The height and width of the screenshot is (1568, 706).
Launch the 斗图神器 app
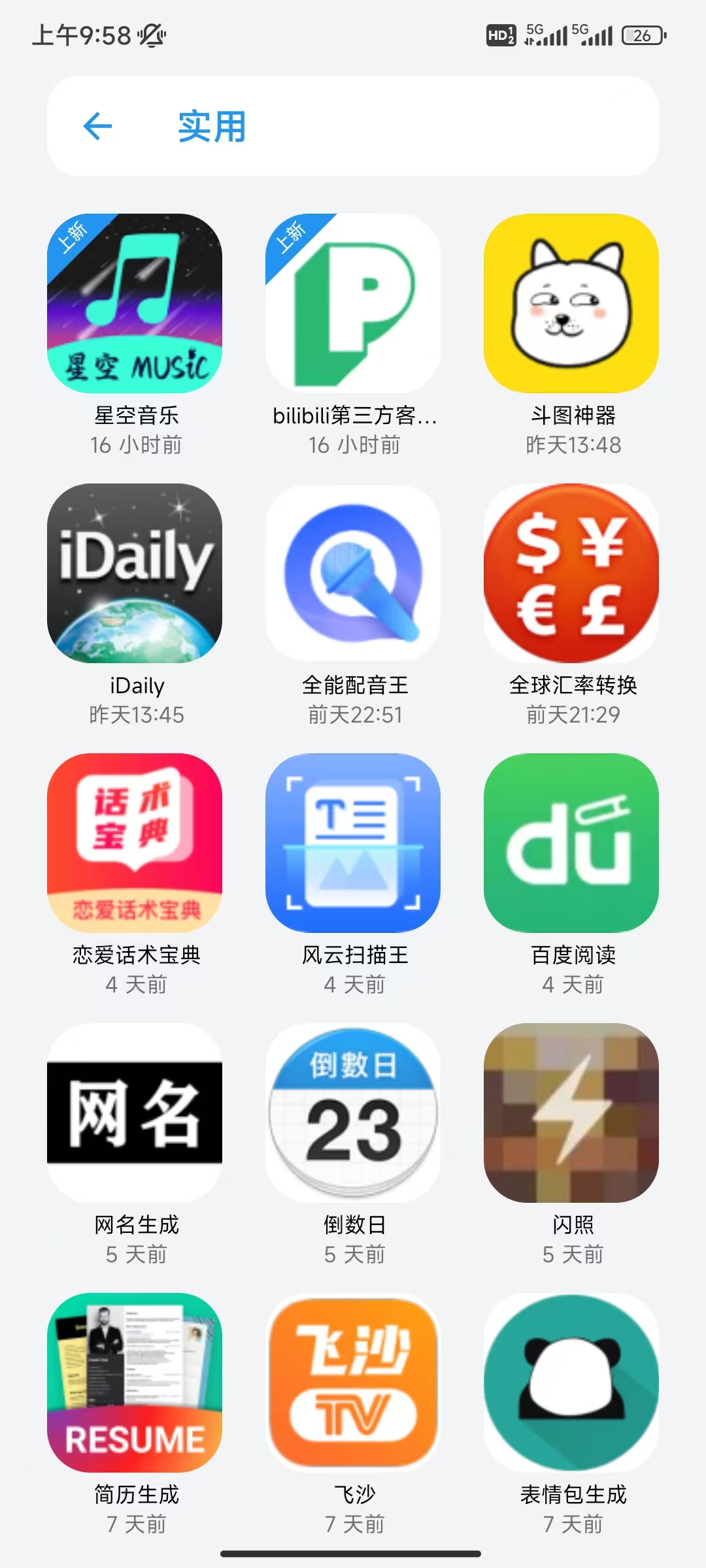coord(571,304)
